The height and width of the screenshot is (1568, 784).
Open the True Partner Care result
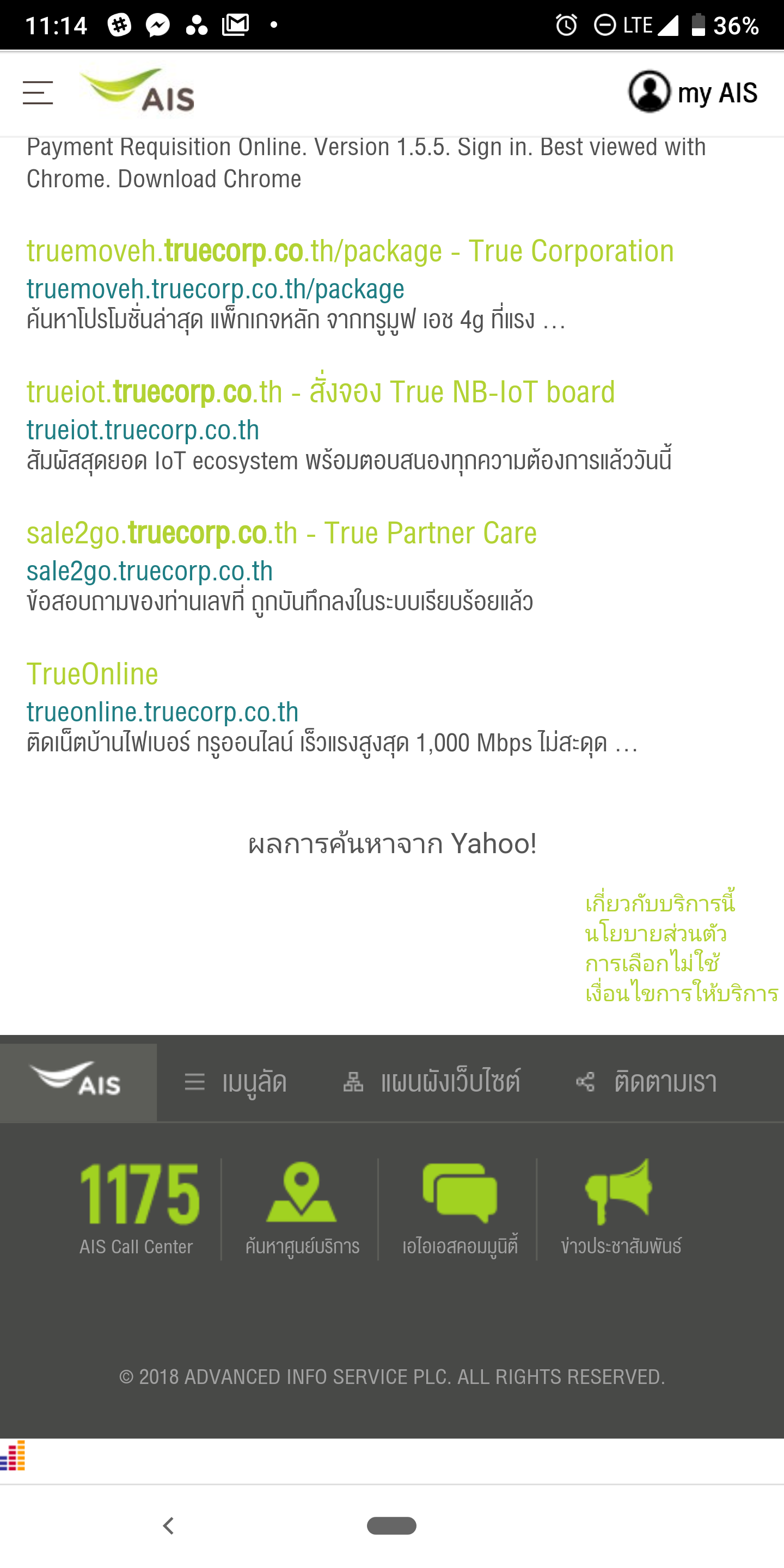(282, 534)
